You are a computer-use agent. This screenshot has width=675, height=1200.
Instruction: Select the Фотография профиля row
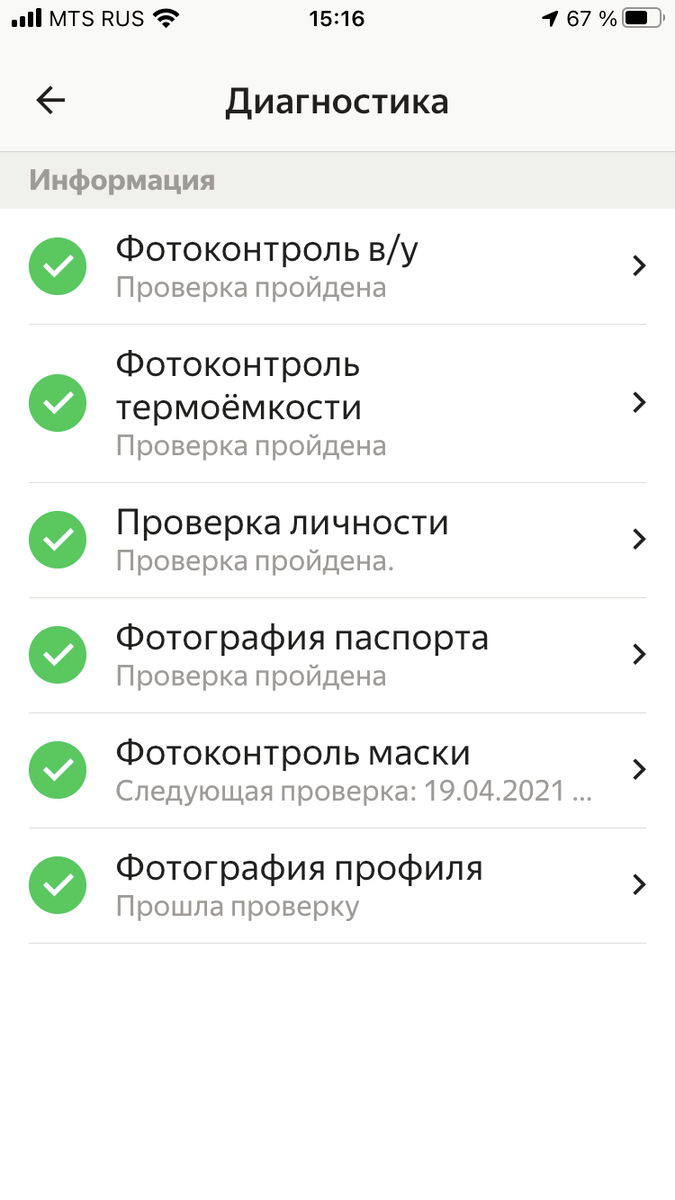337,885
